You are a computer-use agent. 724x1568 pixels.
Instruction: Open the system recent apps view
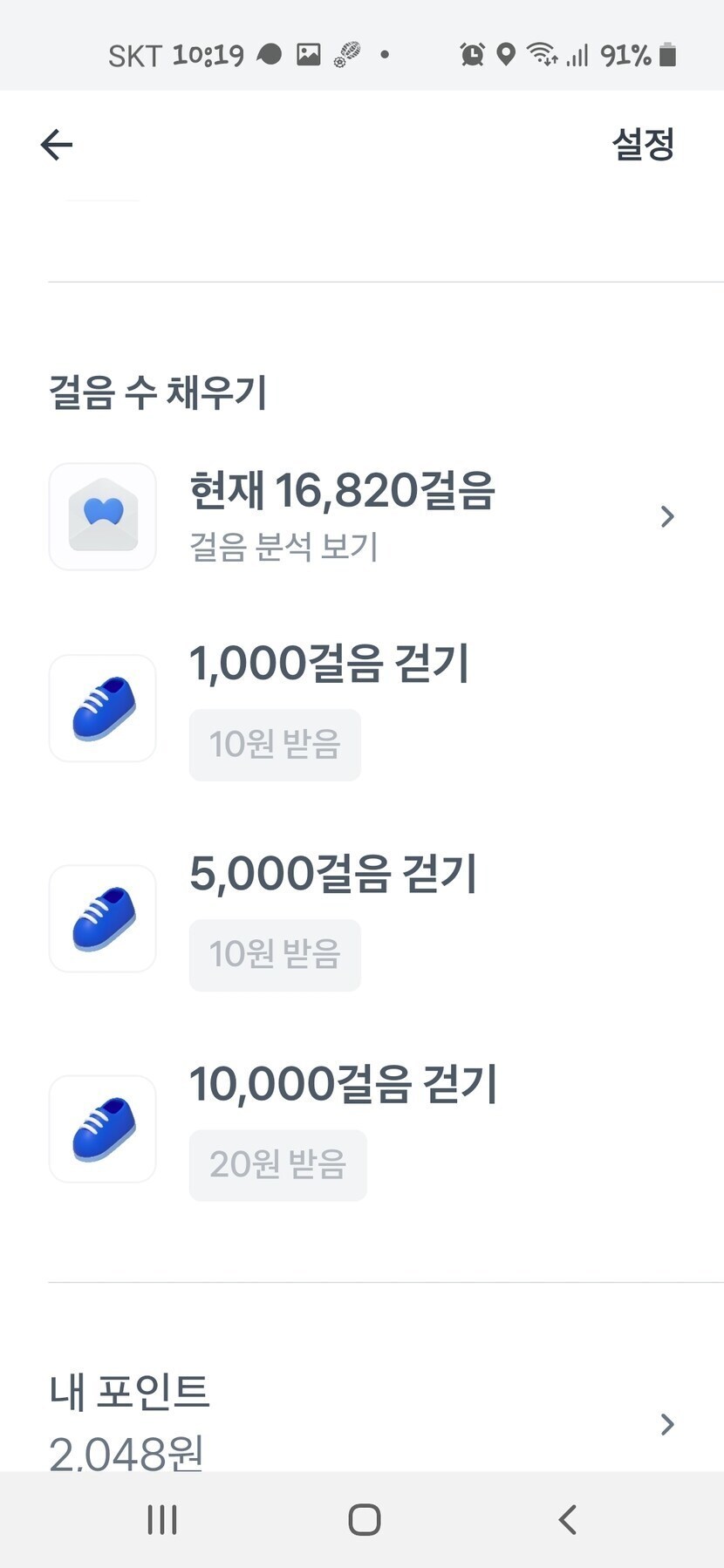tap(162, 1519)
